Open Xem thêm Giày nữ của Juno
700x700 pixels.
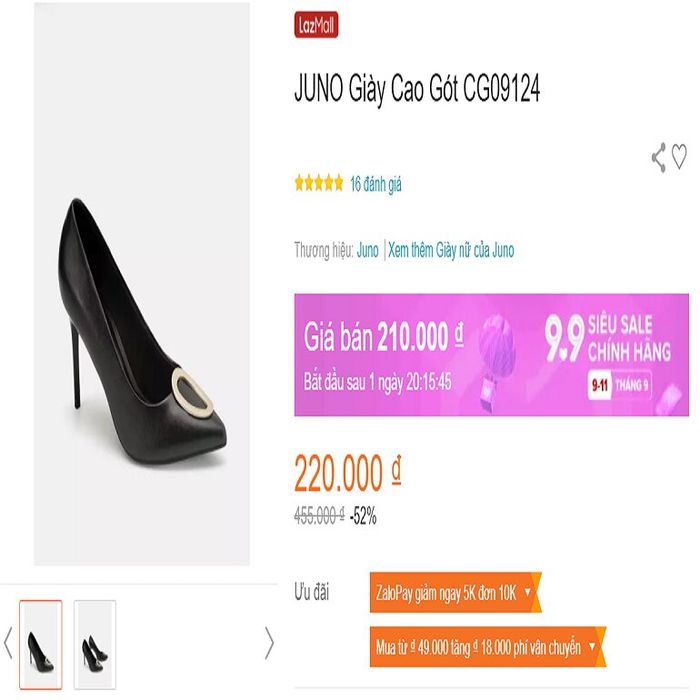[451, 250]
